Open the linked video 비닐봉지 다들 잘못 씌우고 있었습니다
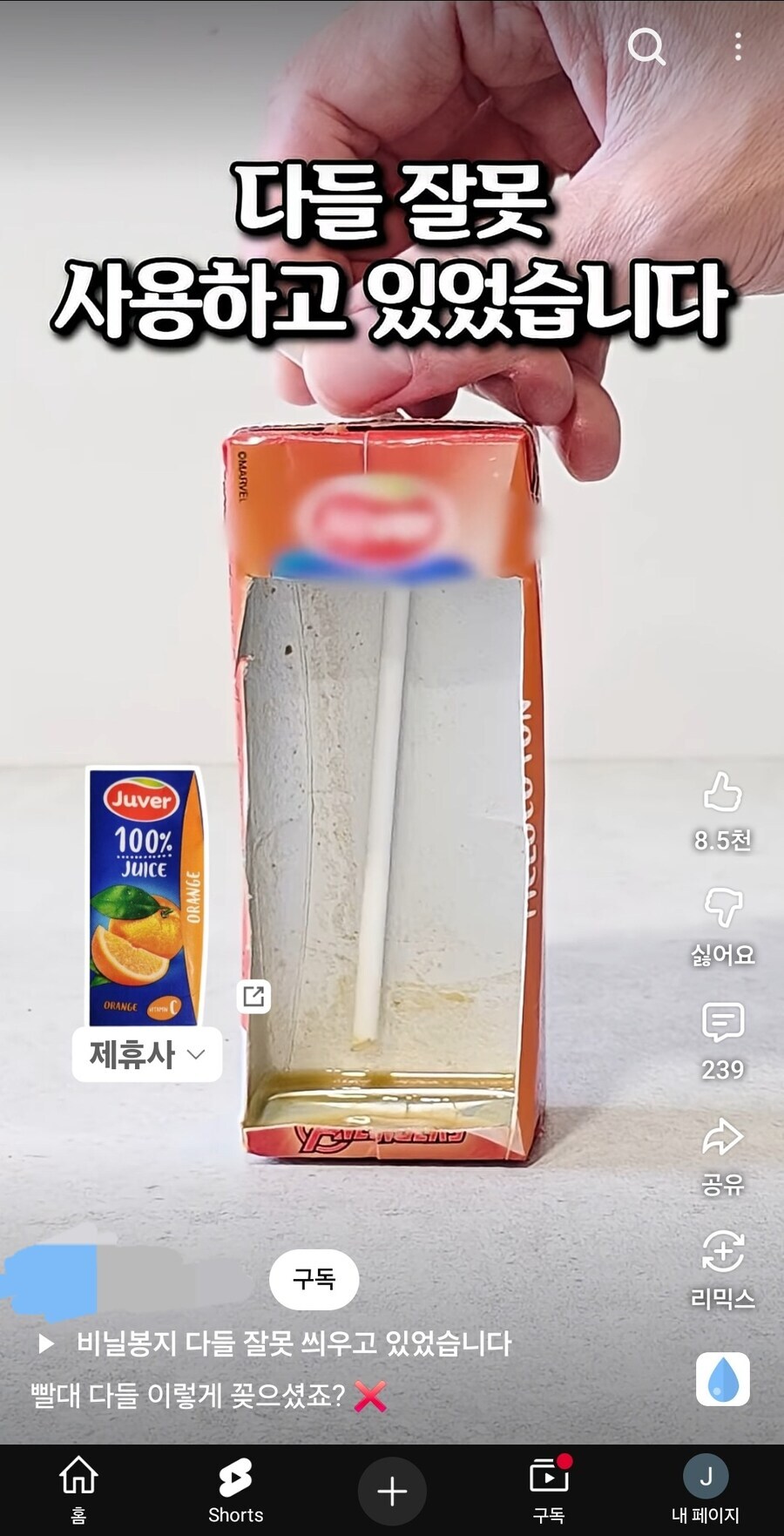 [x=292, y=1343]
